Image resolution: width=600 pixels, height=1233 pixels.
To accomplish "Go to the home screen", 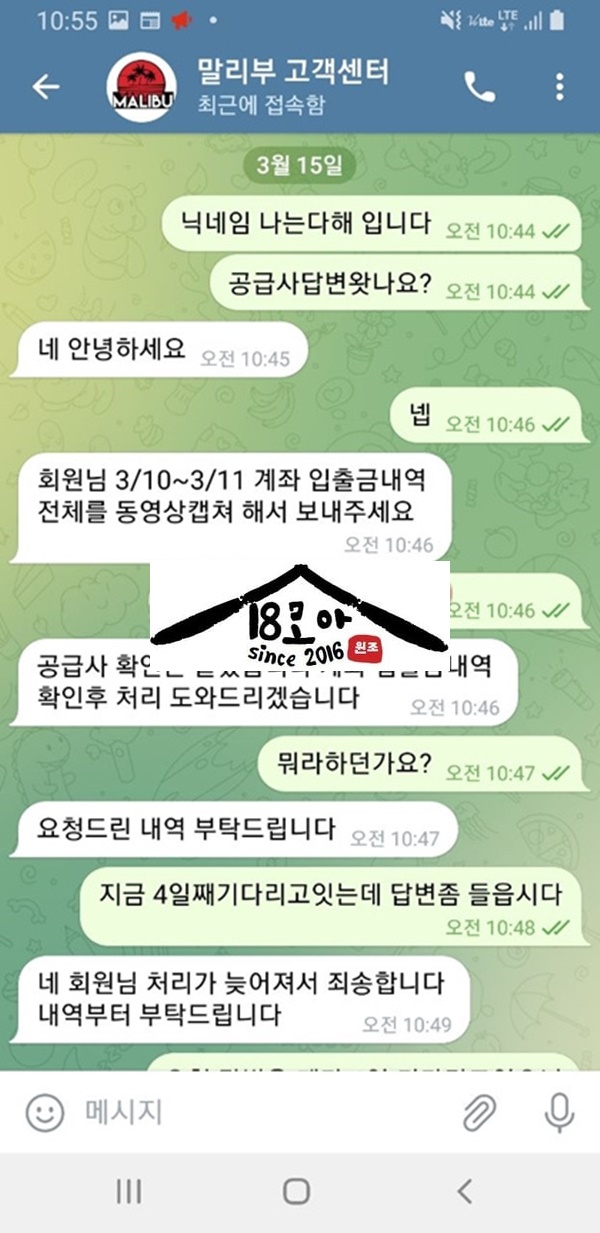I will pos(296,1190).
